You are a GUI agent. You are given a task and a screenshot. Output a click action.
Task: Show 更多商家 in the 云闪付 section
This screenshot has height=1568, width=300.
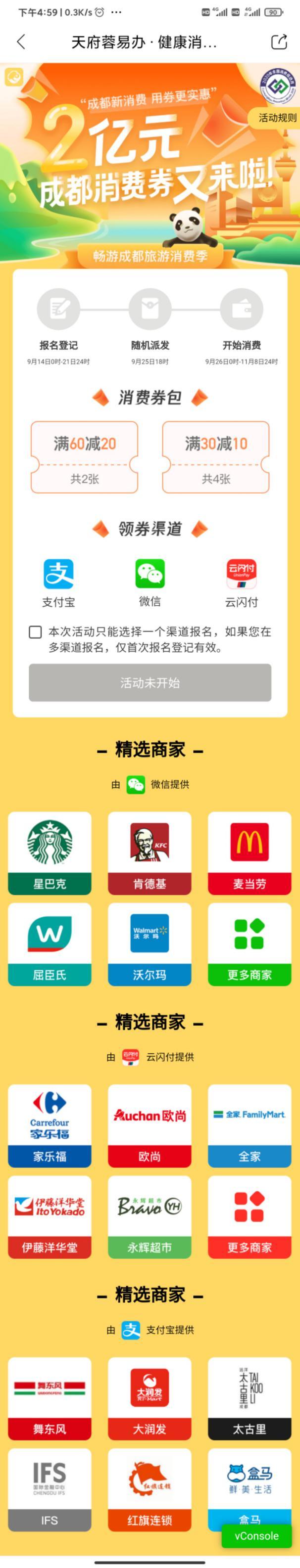coord(250,1216)
